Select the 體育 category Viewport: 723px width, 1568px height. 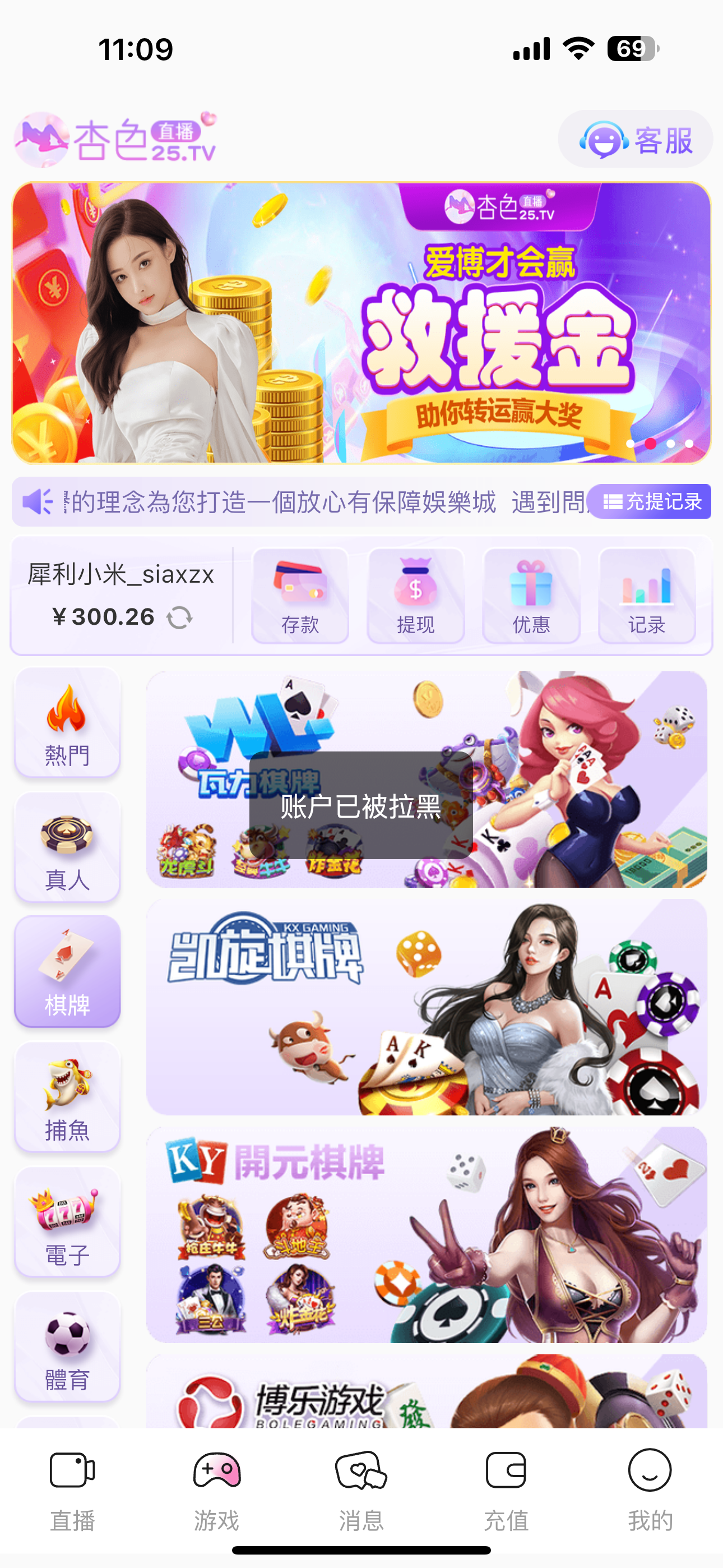pos(67,1346)
